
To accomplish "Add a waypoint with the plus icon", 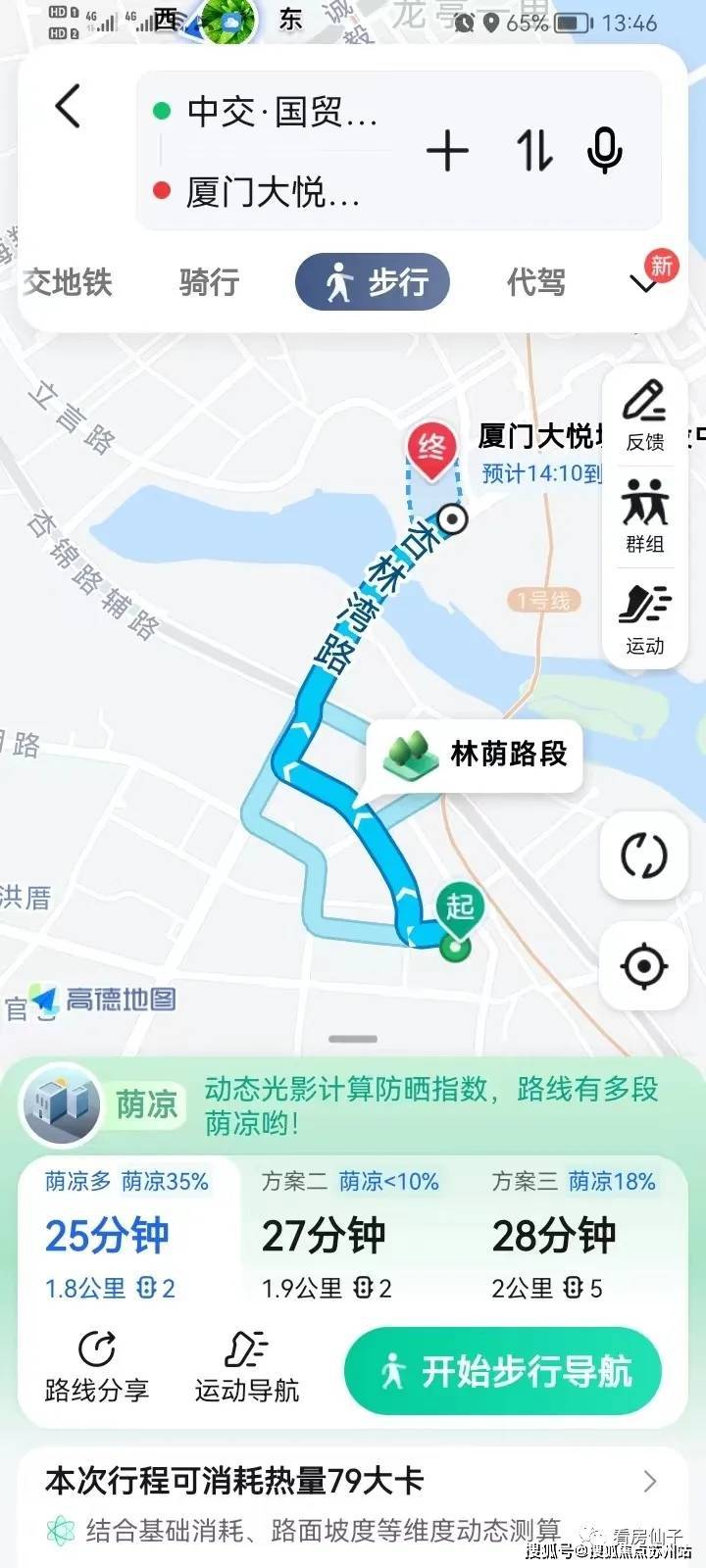I will 448,152.
